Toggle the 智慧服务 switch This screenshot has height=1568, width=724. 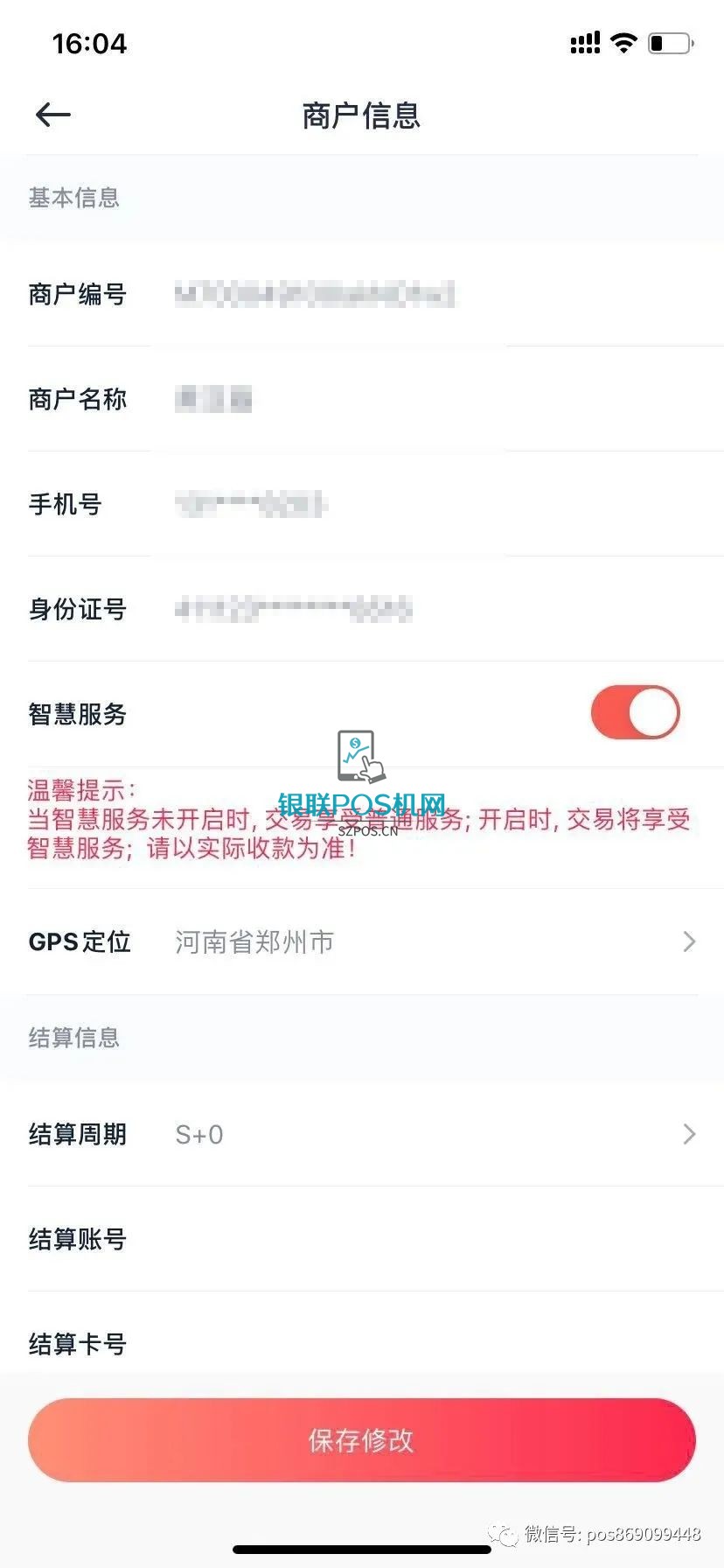tap(635, 712)
